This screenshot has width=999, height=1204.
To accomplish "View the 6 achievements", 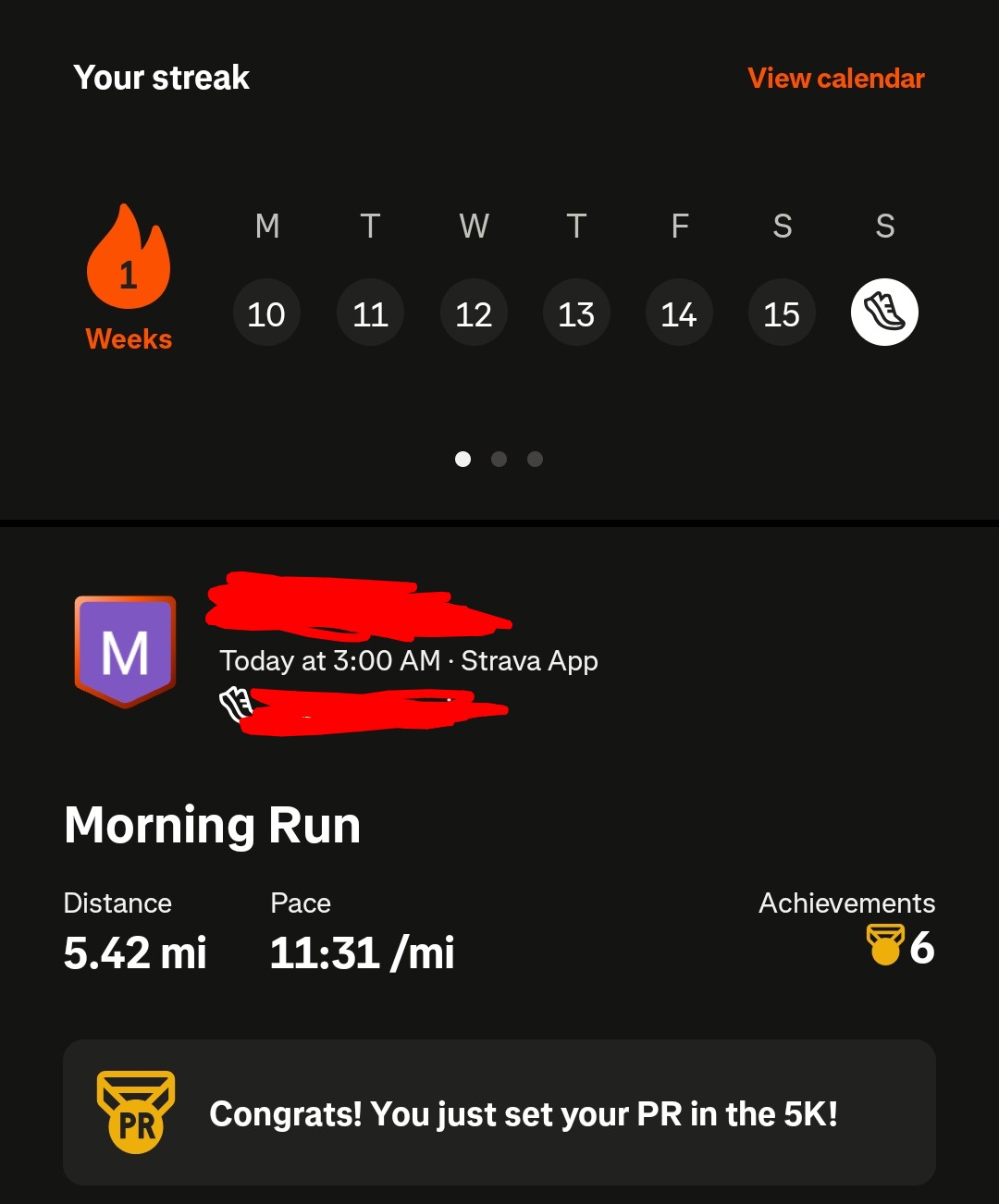I will [901, 947].
